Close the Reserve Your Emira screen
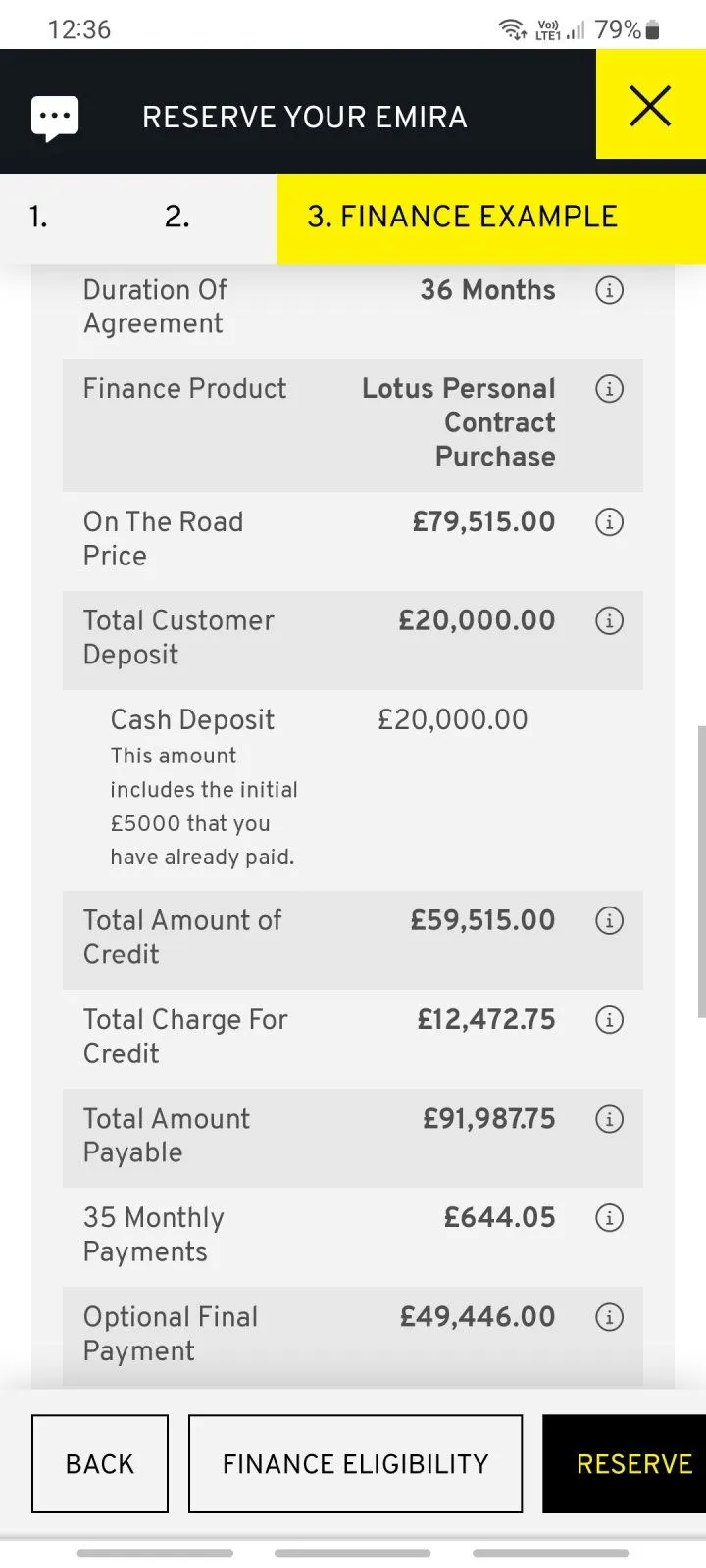Screen dimensions: 706x1568 650,105
